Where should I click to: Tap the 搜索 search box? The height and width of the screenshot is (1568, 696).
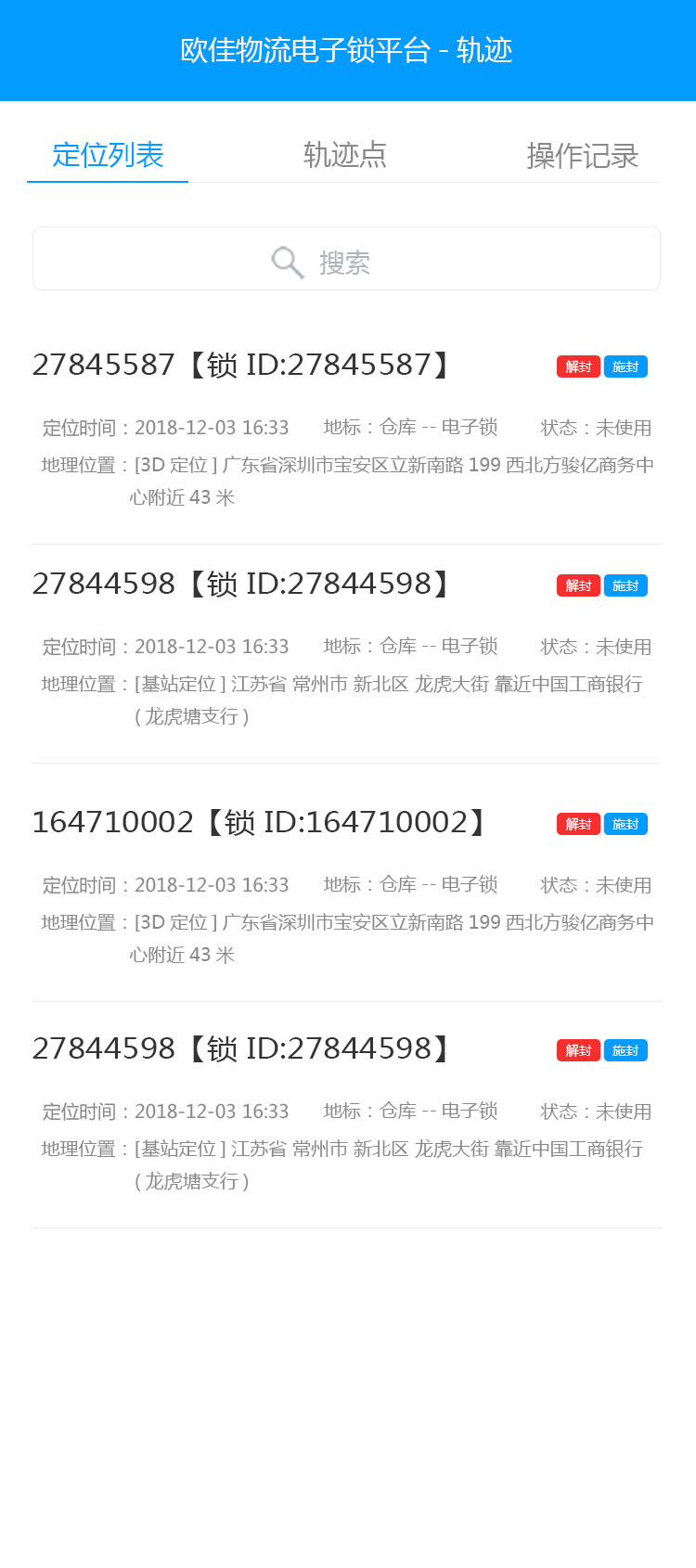pyautogui.click(x=346, y=259)
